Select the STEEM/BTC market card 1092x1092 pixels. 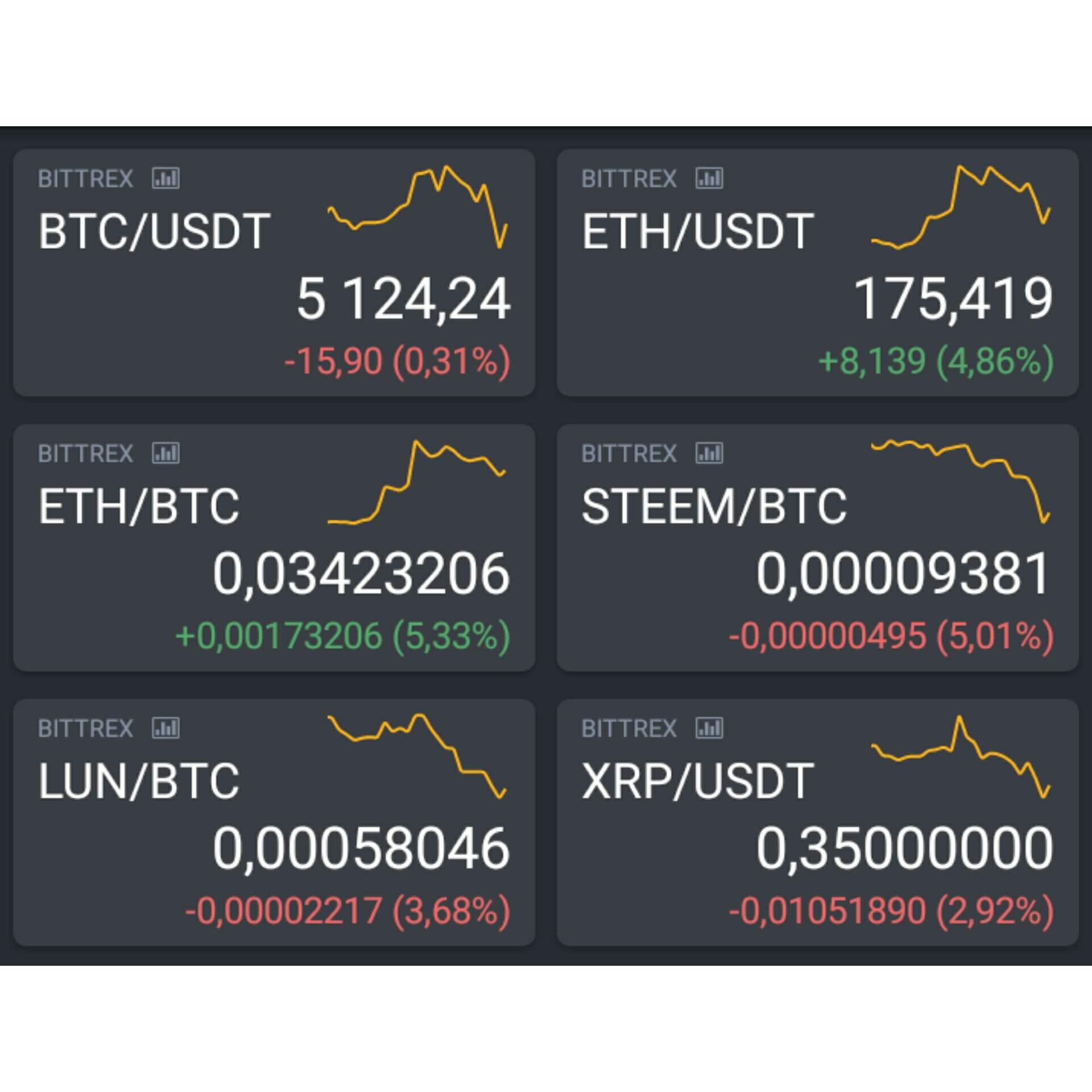[817, 547]
